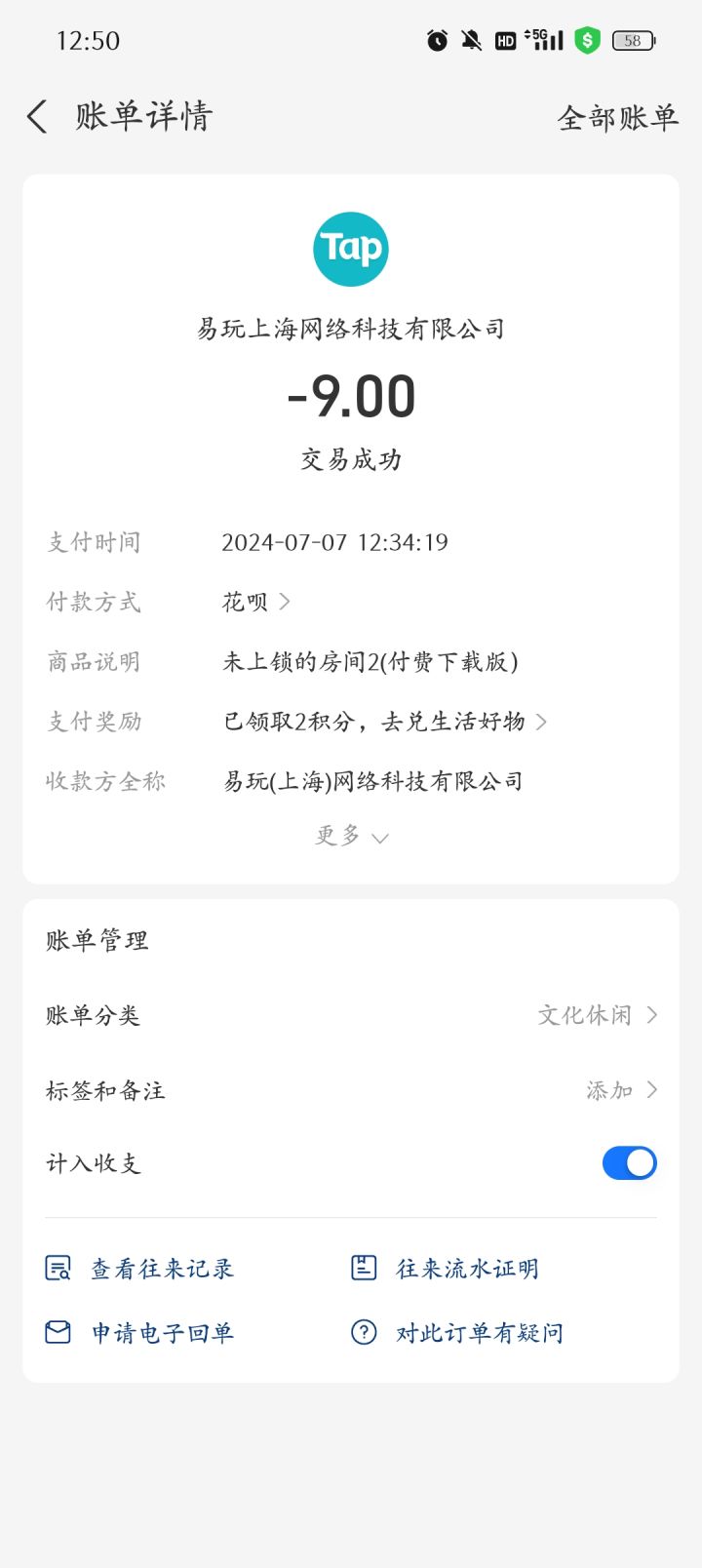Tap the TapTap merchant logo
The height and width of the screenshot is (1568, 702).
(350, 249)
